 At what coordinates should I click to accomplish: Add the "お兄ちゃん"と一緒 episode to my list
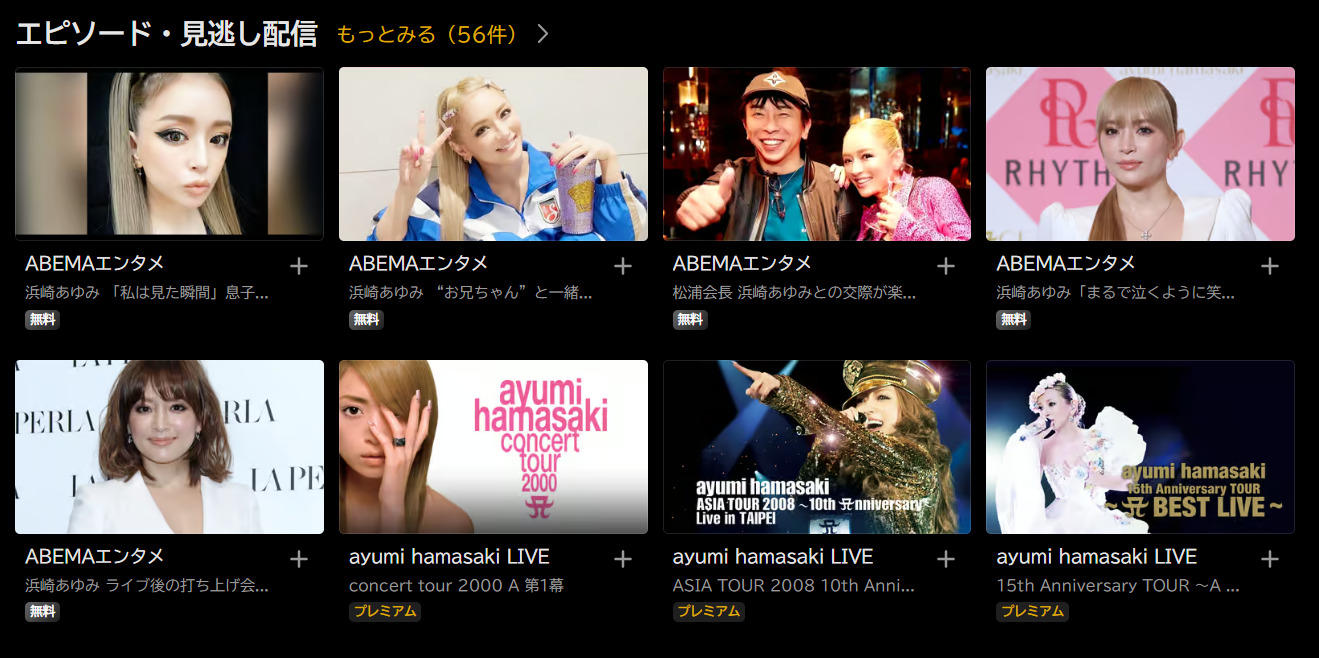tap(622, 266)
